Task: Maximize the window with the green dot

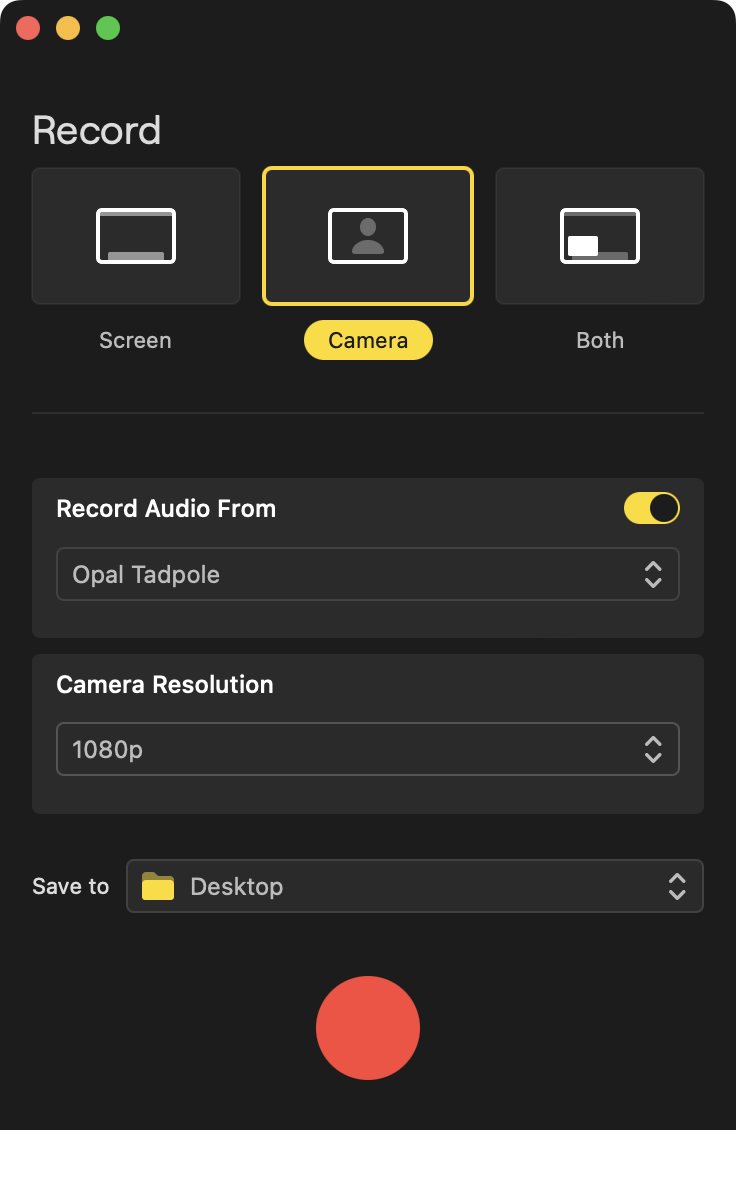Action: (108, 28)
